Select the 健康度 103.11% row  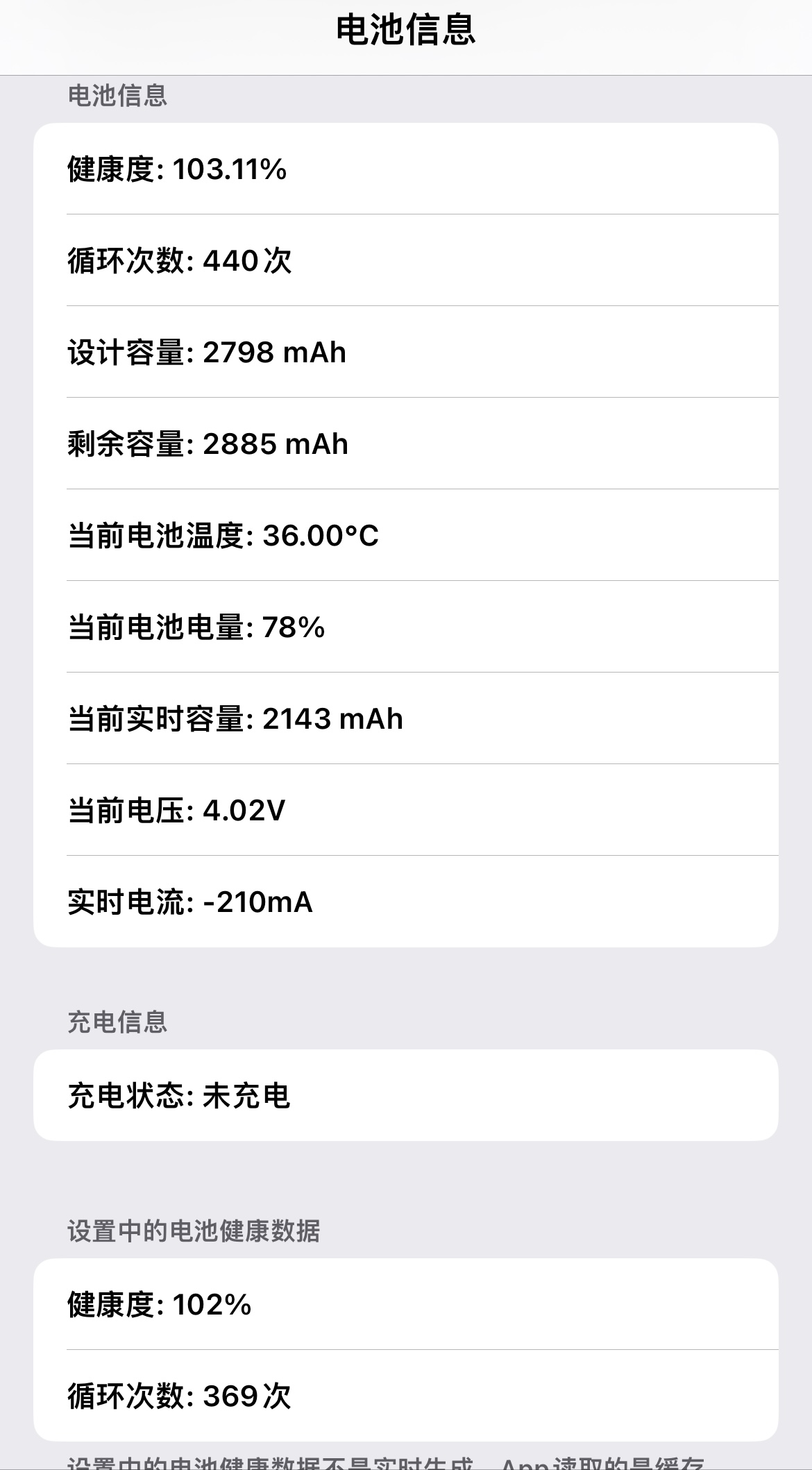[178, 167]
